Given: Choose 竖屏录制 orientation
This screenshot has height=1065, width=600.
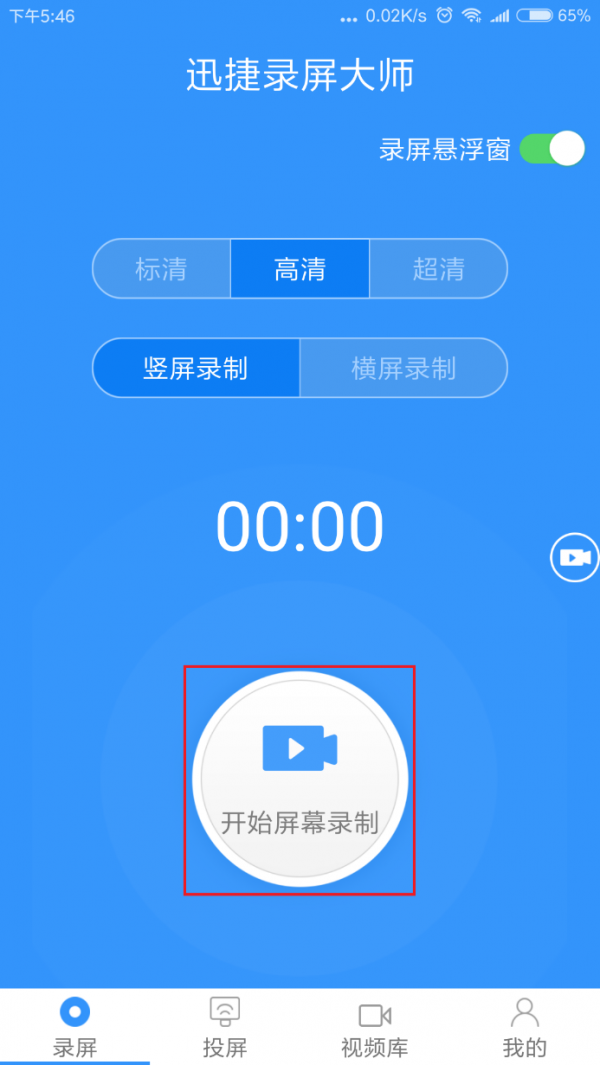Looking at the screenshot, I should 196,368.
